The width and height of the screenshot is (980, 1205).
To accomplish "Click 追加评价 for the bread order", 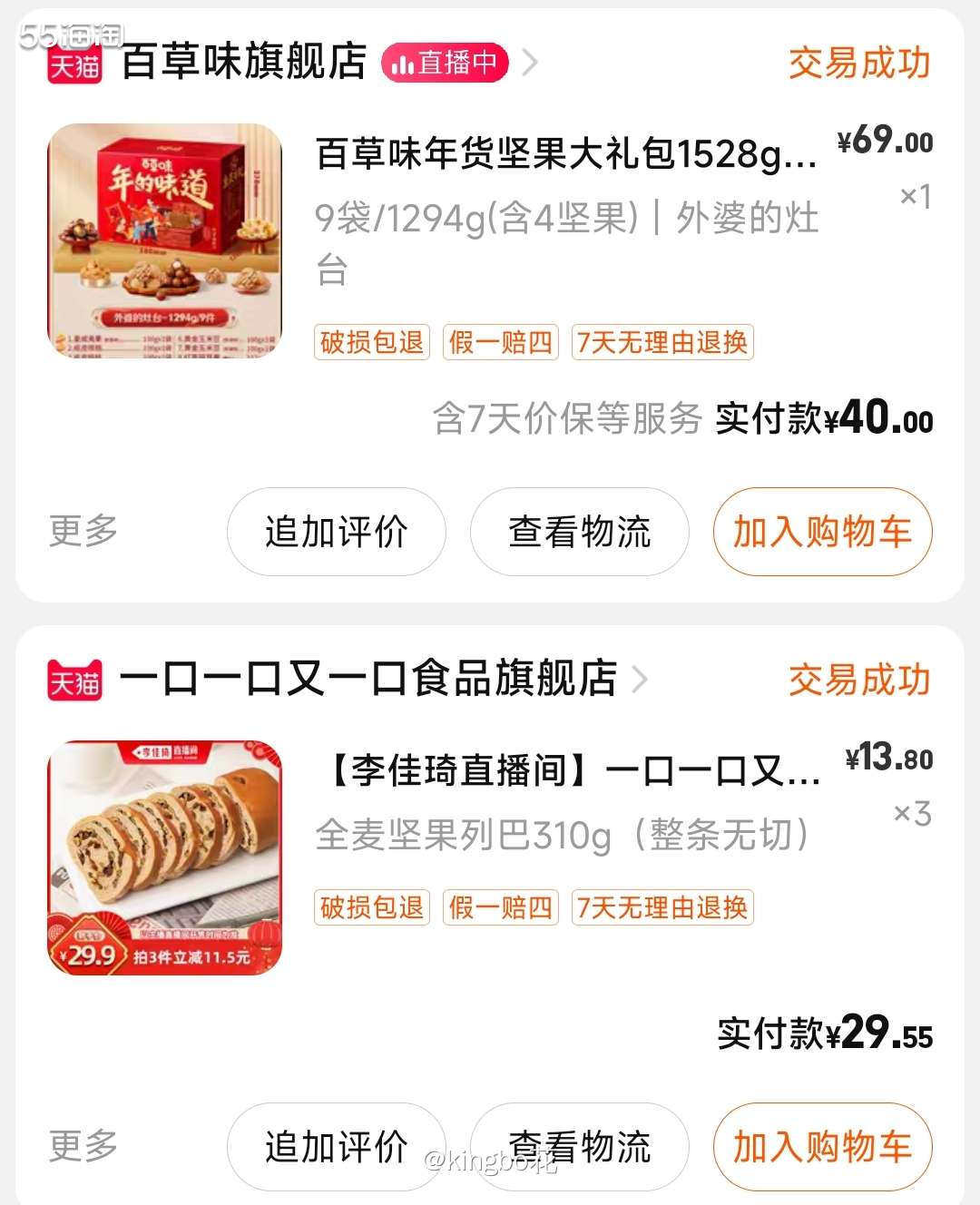I will 337,1146.
